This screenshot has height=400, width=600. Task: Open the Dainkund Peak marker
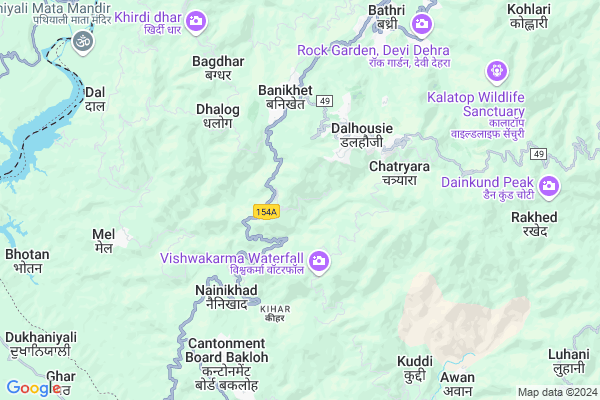(549, 186)
